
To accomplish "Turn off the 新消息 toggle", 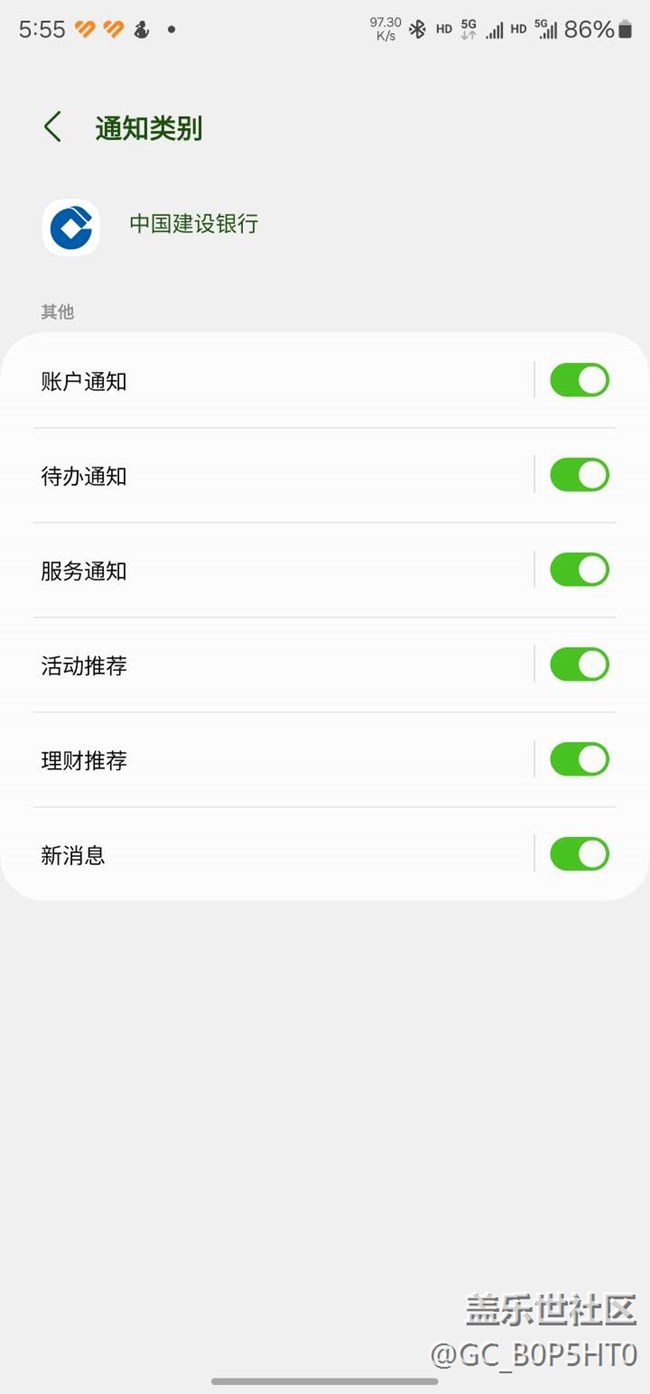I will point(579,854).
